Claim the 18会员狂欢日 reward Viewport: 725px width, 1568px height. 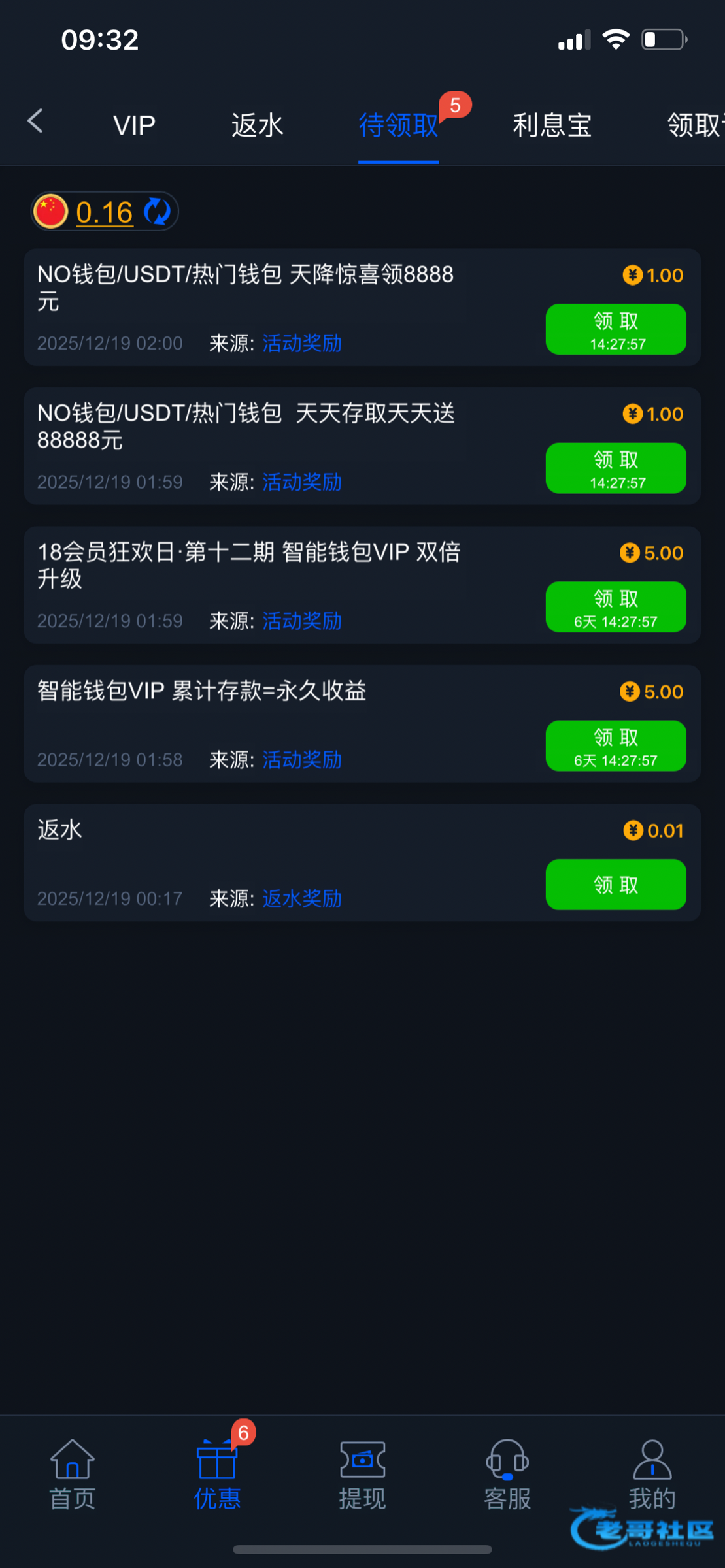(615, 607)
